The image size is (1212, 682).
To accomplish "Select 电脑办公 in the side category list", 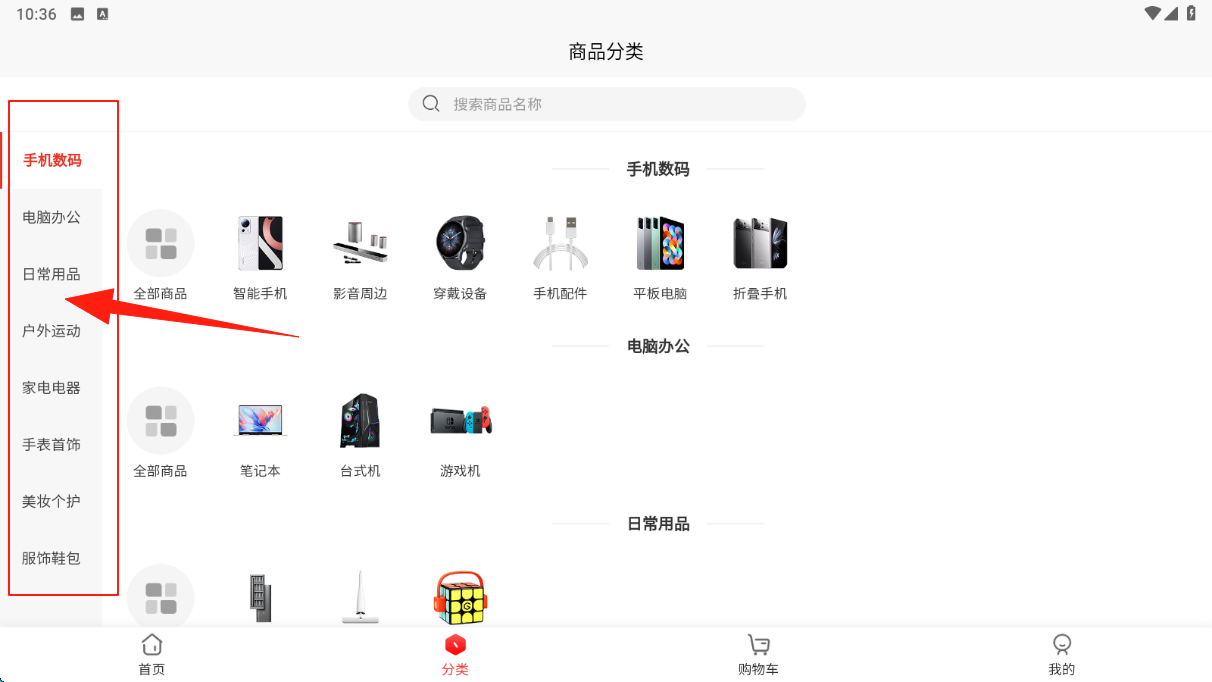I will pyautogui.click(x=52, y=217).
